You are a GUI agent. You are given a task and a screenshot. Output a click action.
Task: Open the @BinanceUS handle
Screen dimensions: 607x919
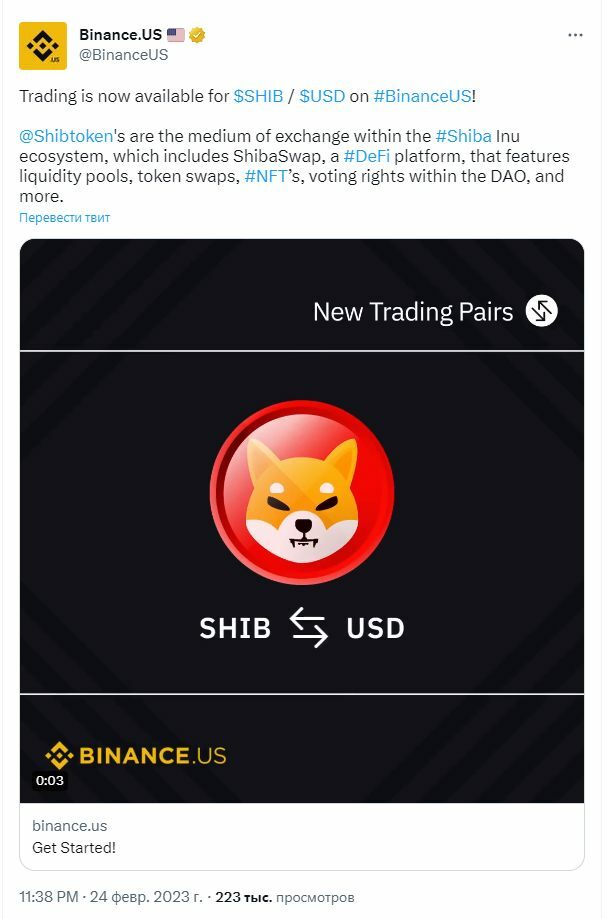[124, 55]
